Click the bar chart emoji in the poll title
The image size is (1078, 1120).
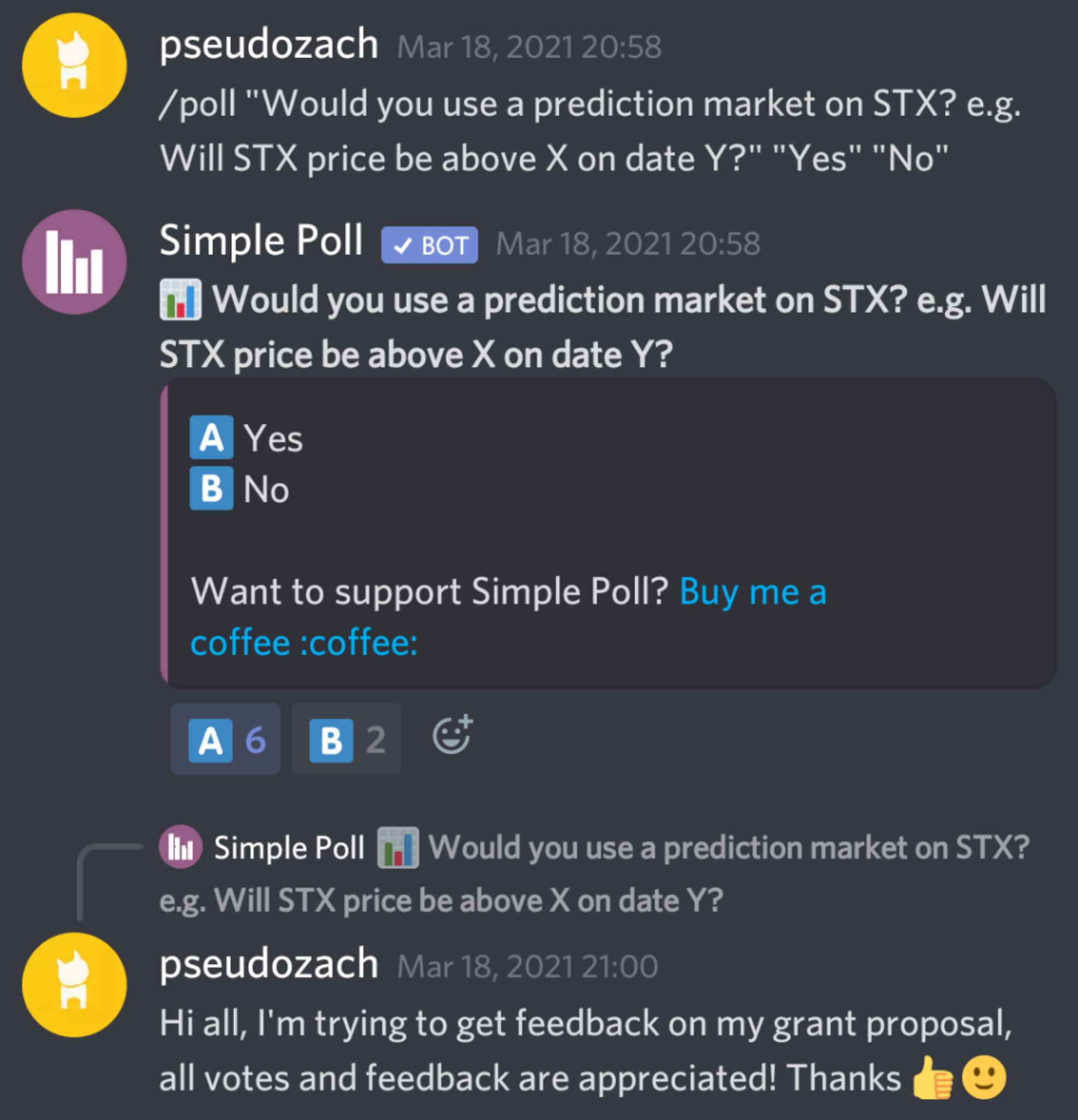tap(180, 299)
